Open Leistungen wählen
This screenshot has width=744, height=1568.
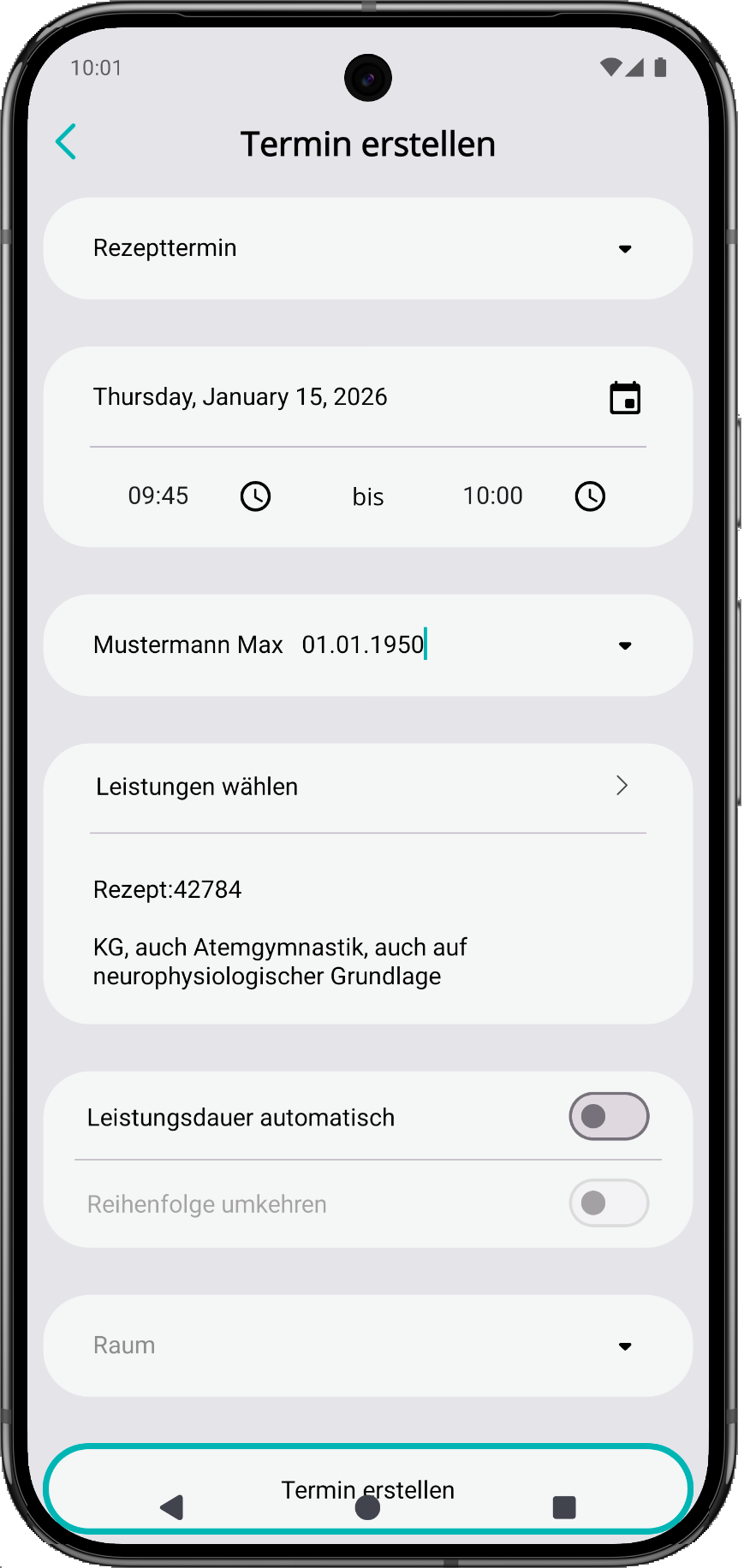click(367, 787)
